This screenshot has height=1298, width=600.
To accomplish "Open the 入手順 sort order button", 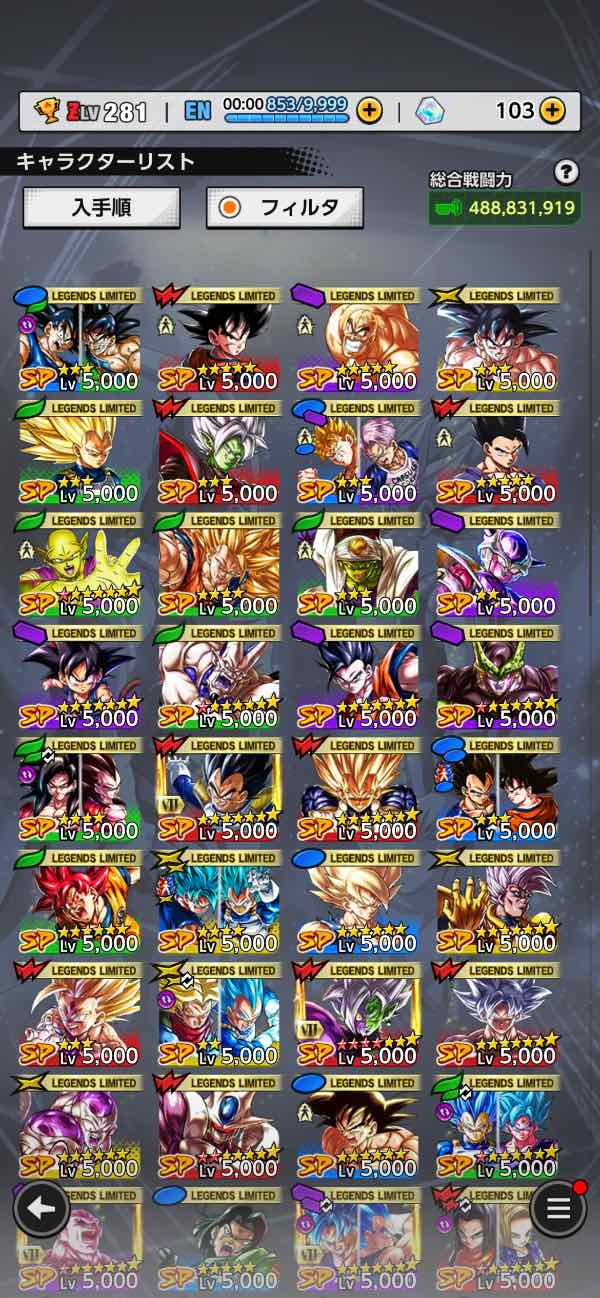I will pos(102,208).
